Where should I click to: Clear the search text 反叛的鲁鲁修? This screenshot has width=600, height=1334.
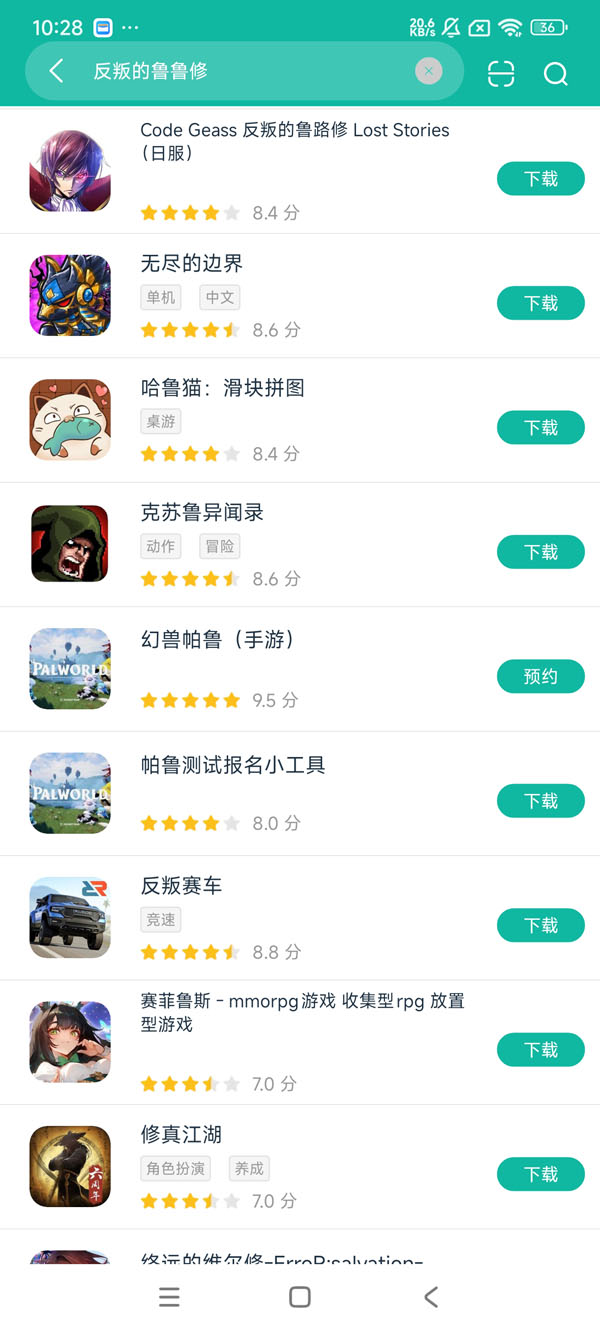pyautogui.click(x=428, y=71)
